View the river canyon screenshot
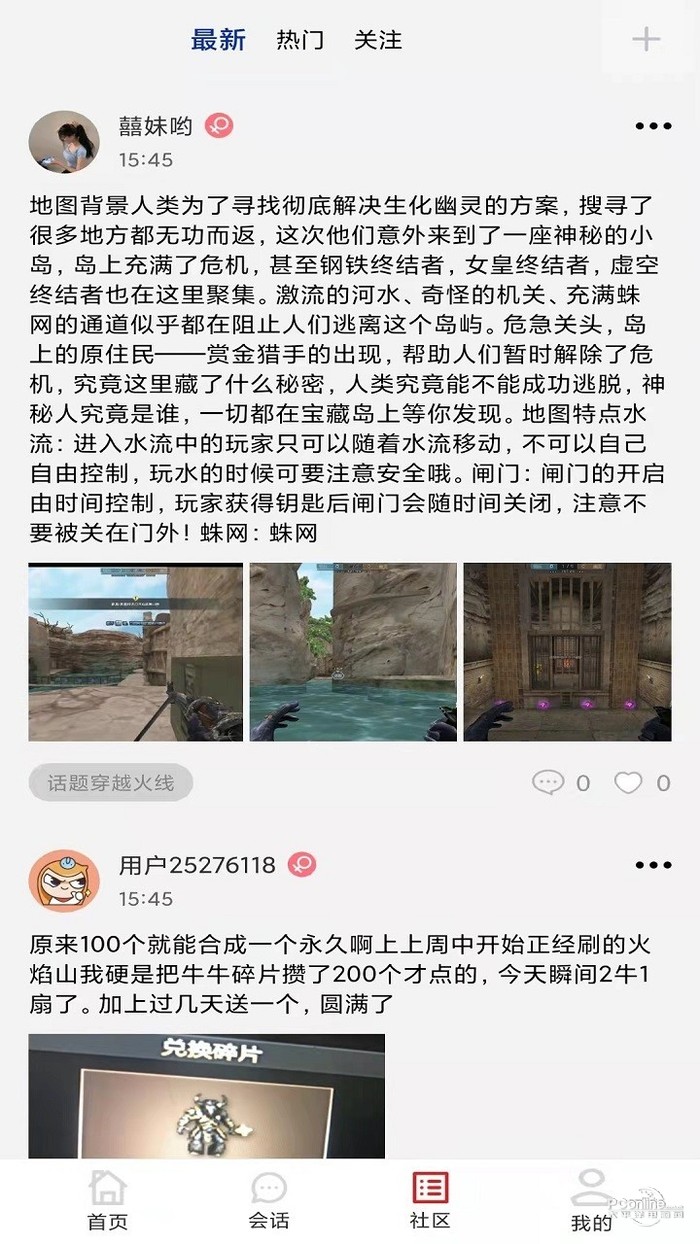The width and height of the screenshot is (700, 1244). (353, 651)
